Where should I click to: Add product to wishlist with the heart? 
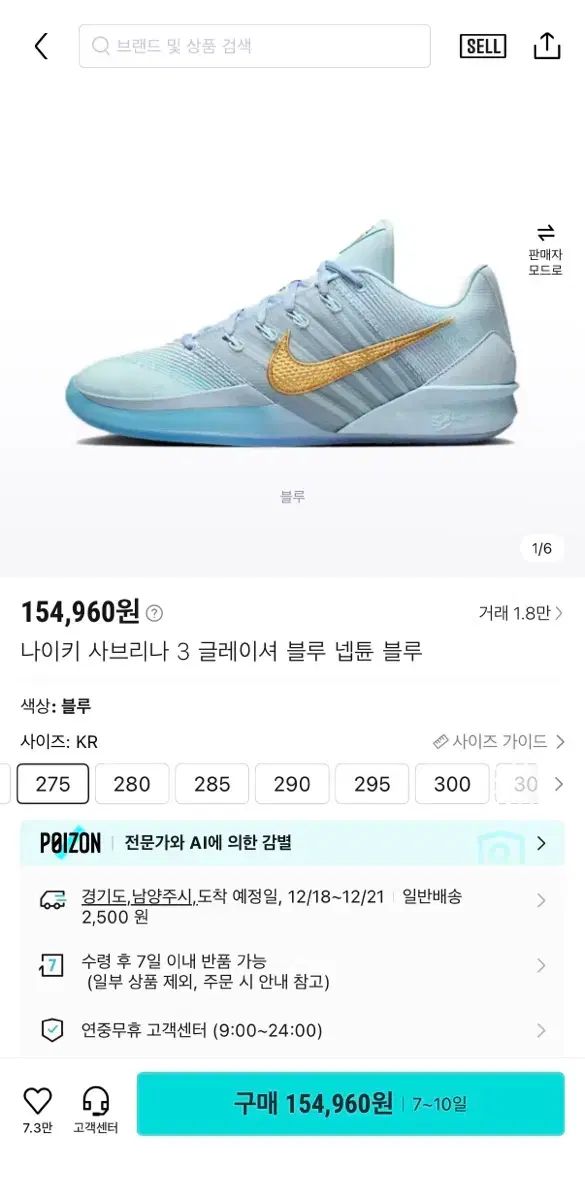(x=37, y=1110)
